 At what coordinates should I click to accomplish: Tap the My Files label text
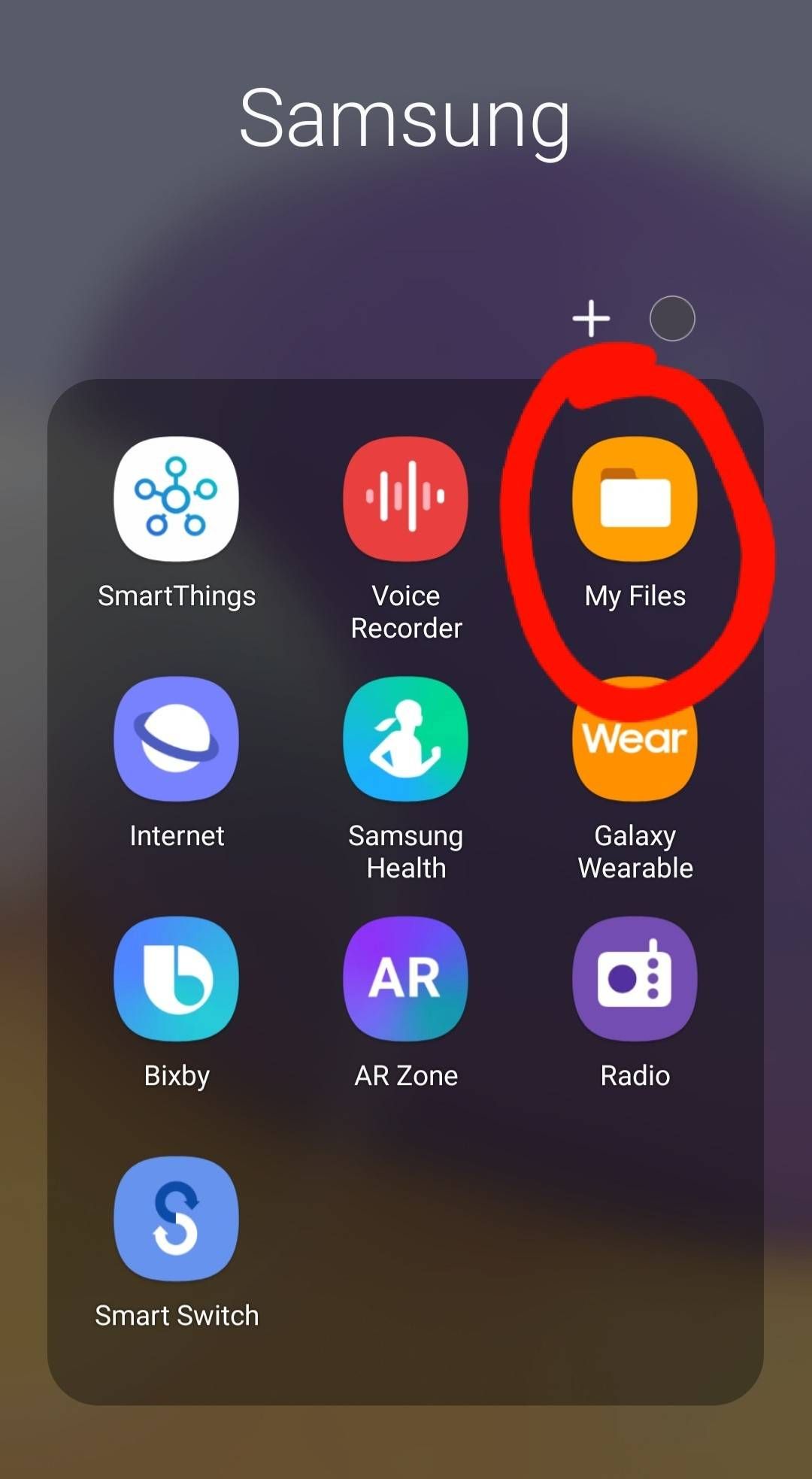(x=635, y=596)
